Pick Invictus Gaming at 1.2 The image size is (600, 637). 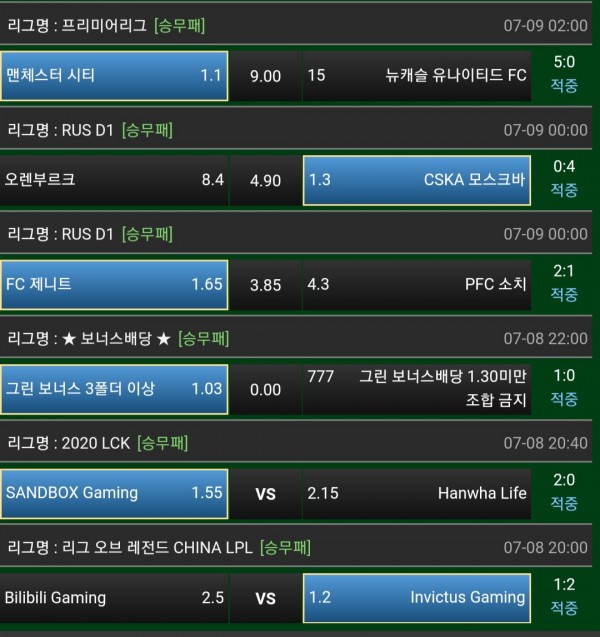coord(416,598)
